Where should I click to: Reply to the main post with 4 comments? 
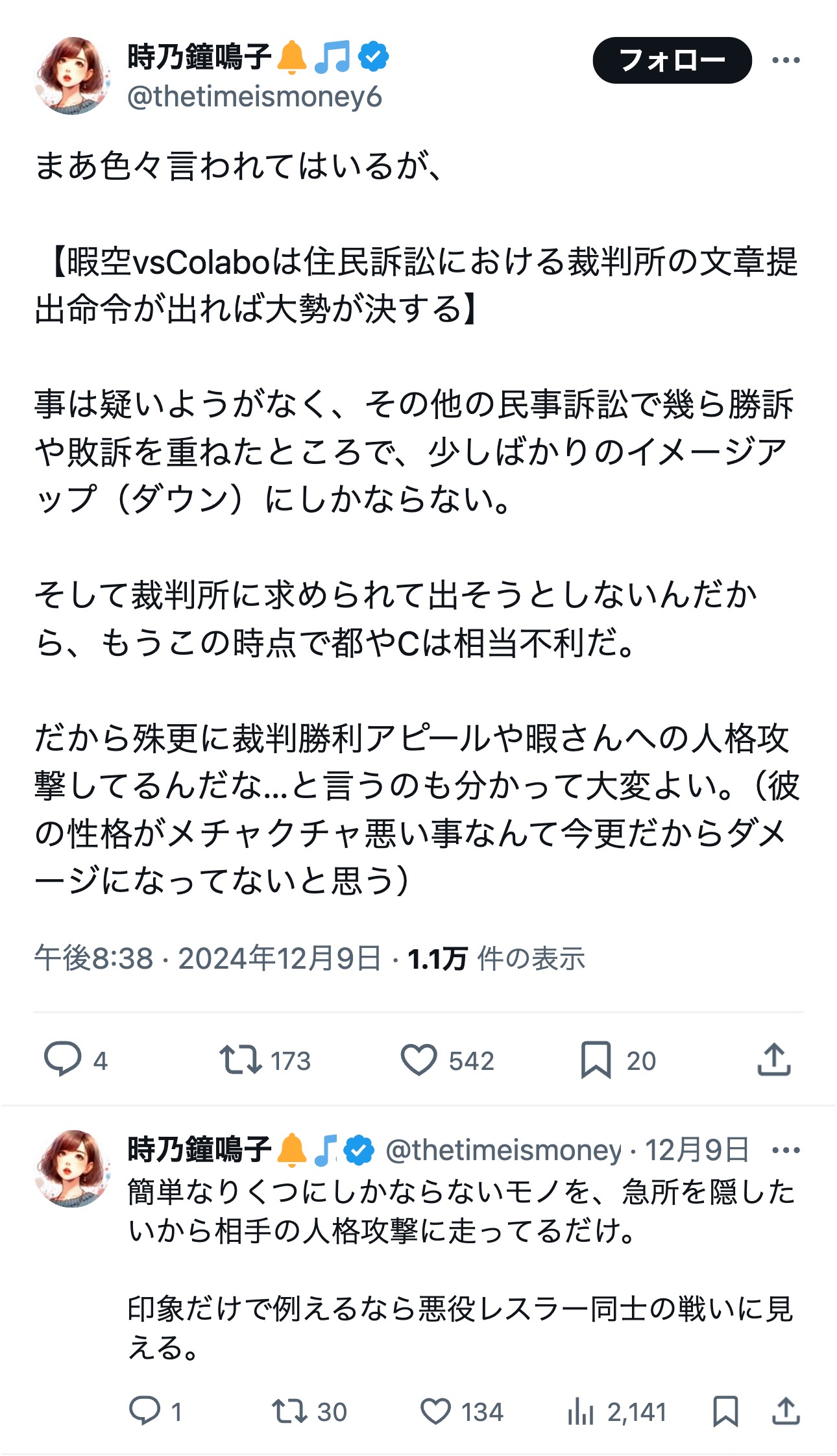pos(62,1060)
